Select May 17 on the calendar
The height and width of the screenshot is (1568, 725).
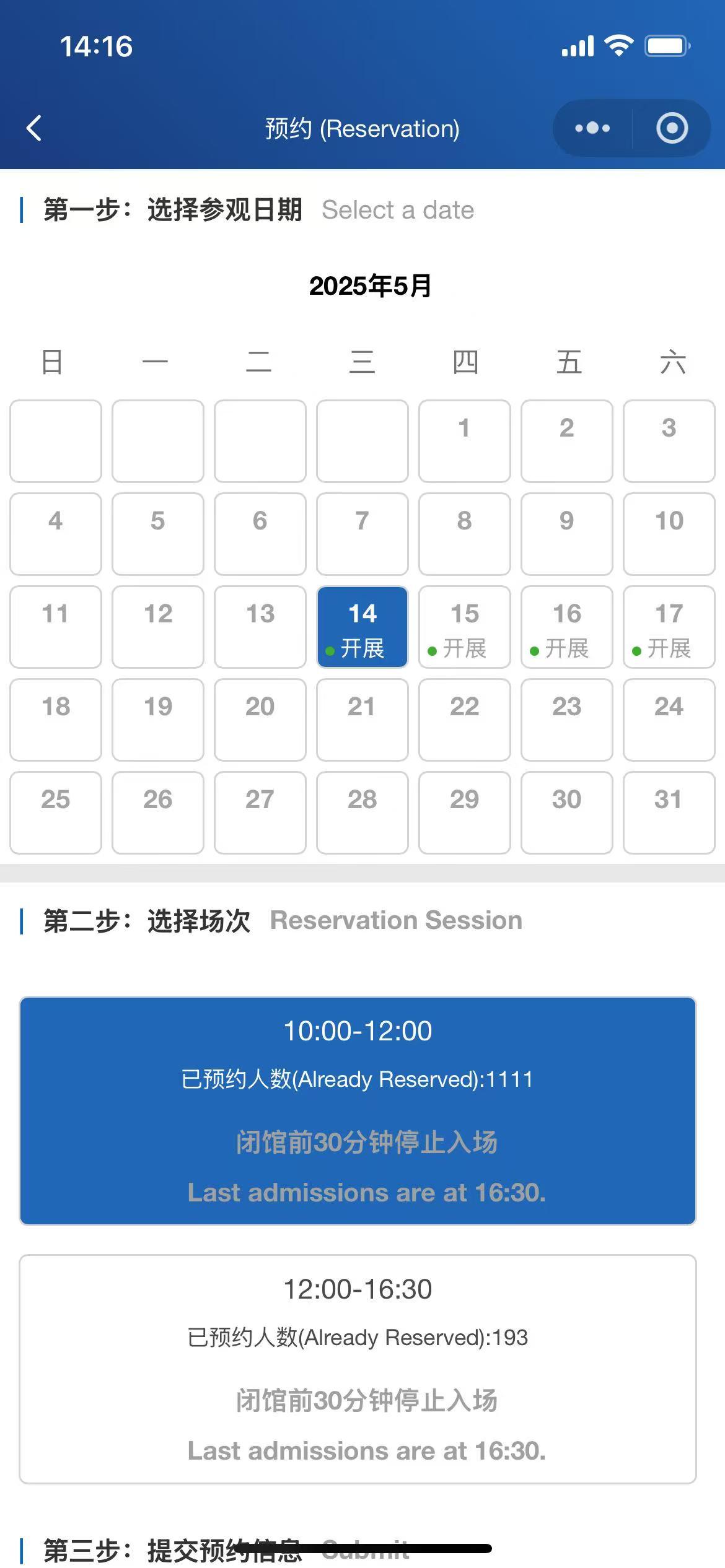(x=669, y=627)
